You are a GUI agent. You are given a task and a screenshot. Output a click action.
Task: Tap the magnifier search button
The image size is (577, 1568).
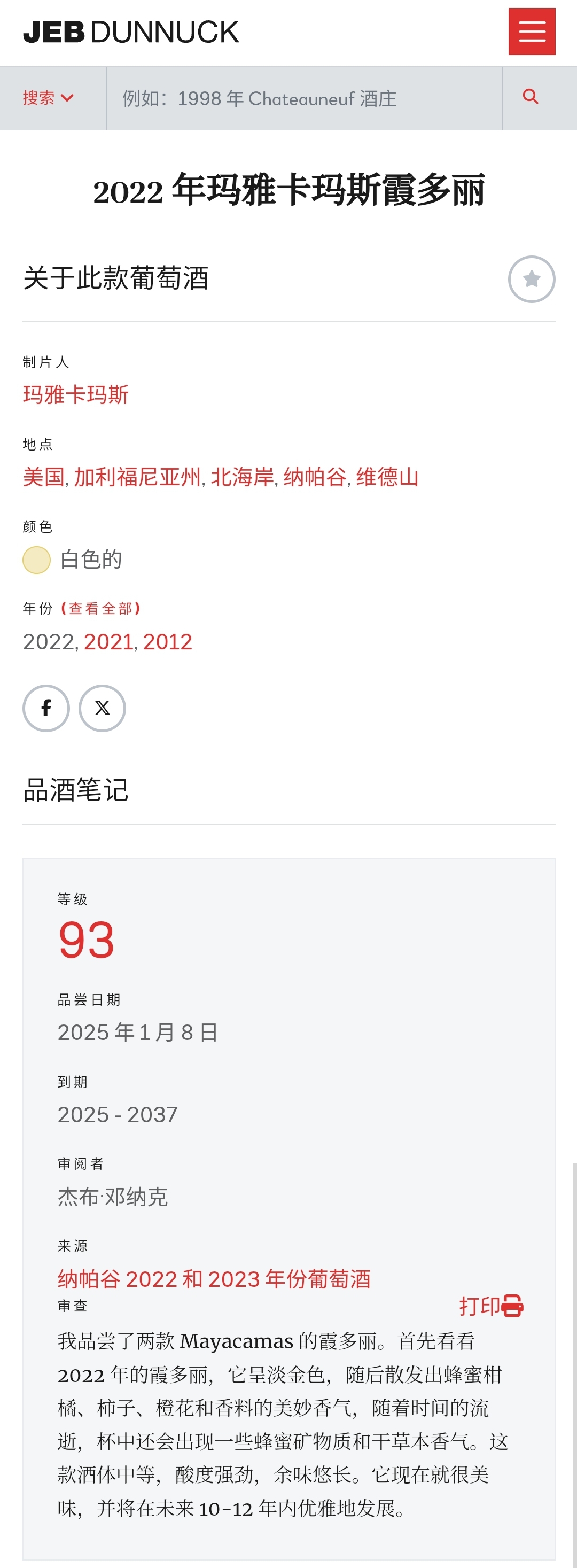pyautogui.click(x=530, y=97)
